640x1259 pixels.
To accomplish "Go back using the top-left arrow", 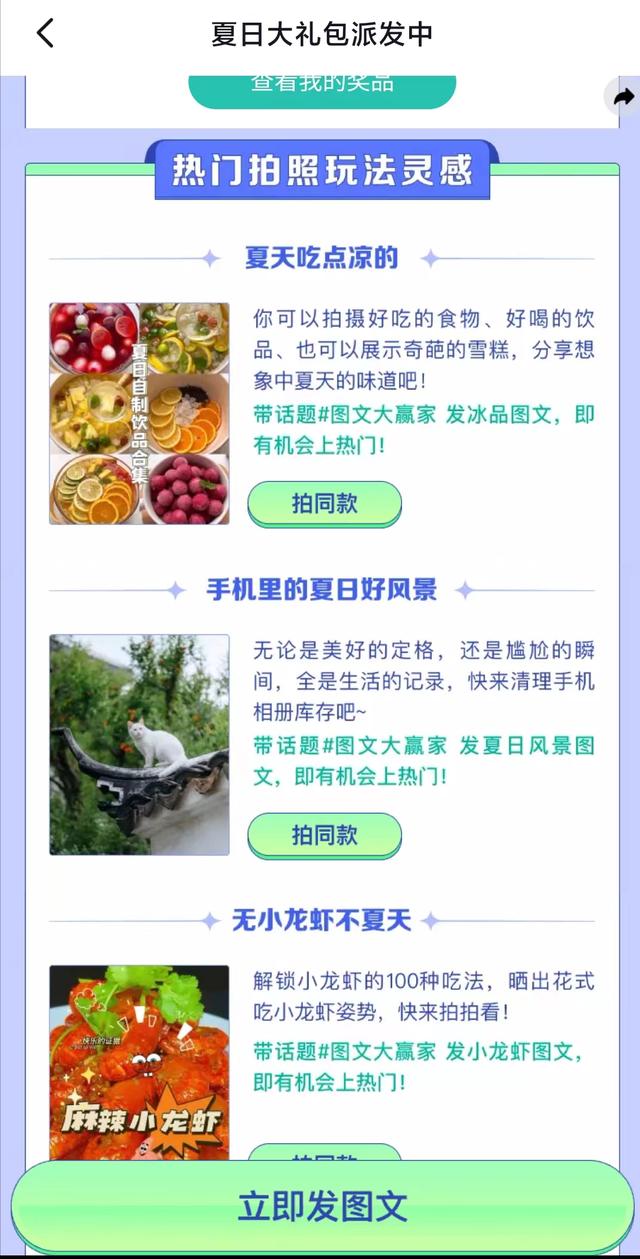I will click(45, 33).
